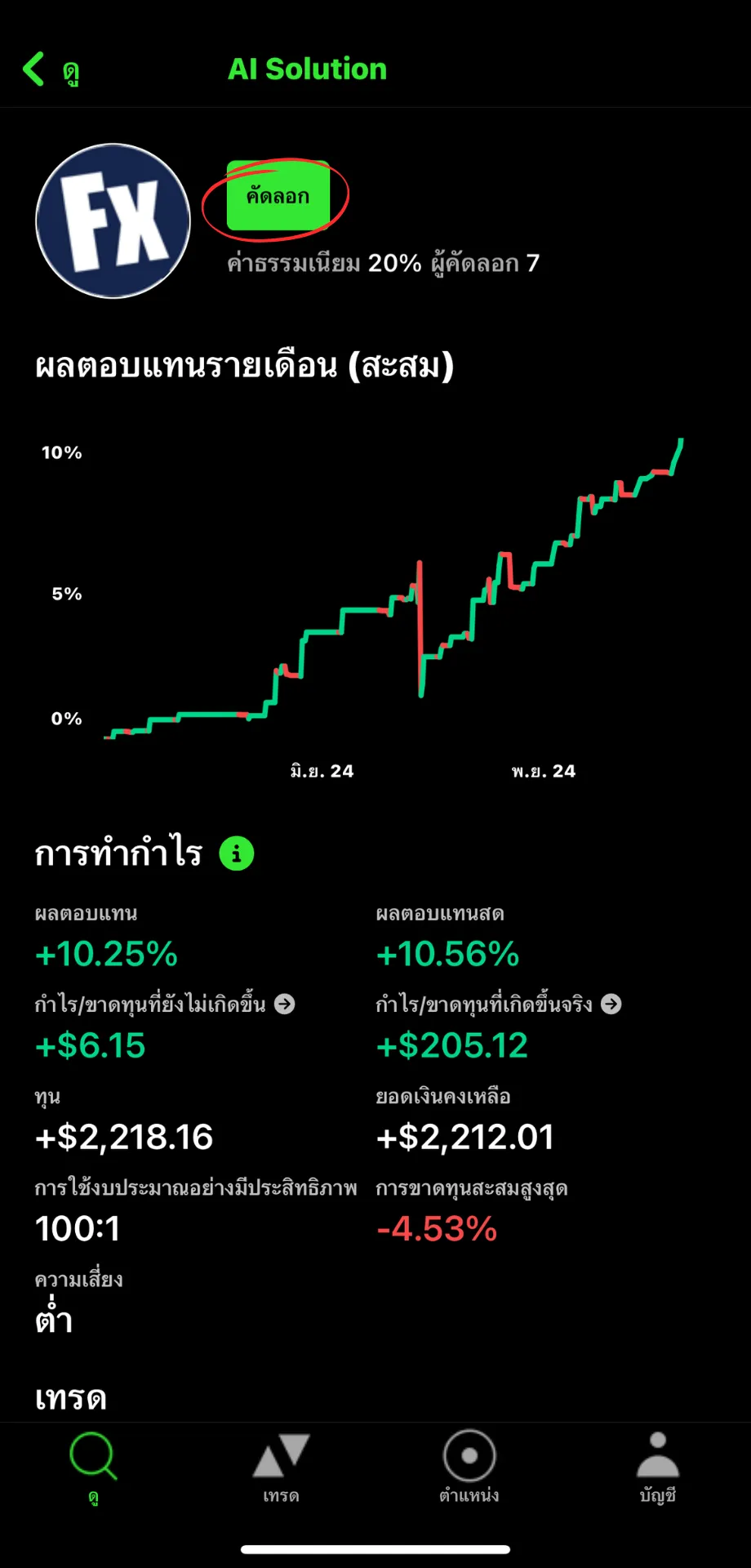Open realized profit/loss details arrow
The image size is (751, 1568).
[611, 1004]
